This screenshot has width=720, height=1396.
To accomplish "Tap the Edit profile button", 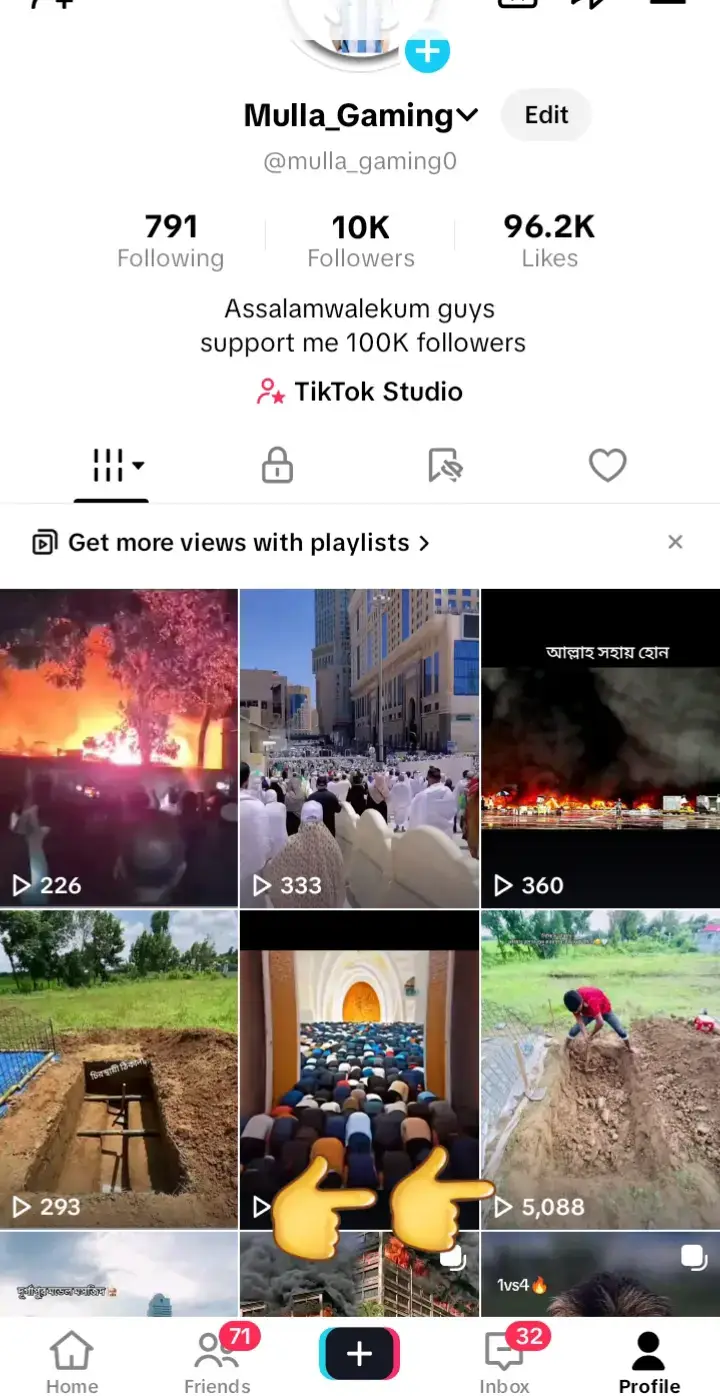I will (x=545, y=115).
